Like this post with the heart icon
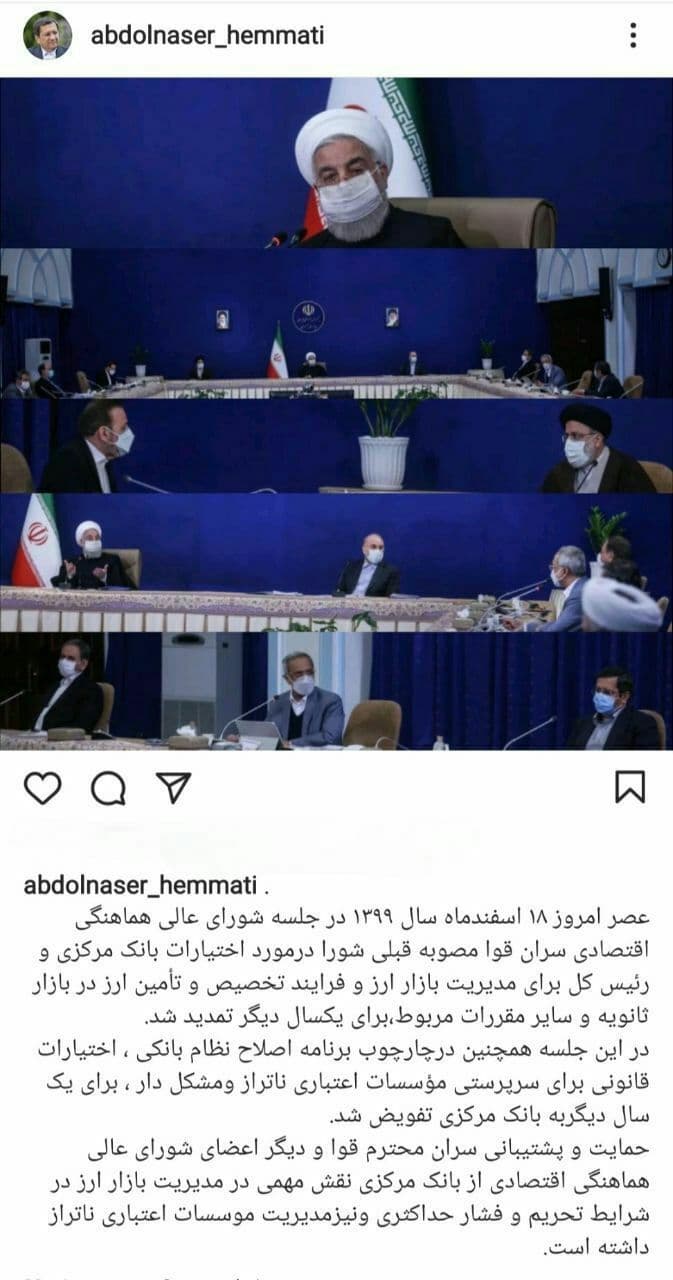 (42, 788)
